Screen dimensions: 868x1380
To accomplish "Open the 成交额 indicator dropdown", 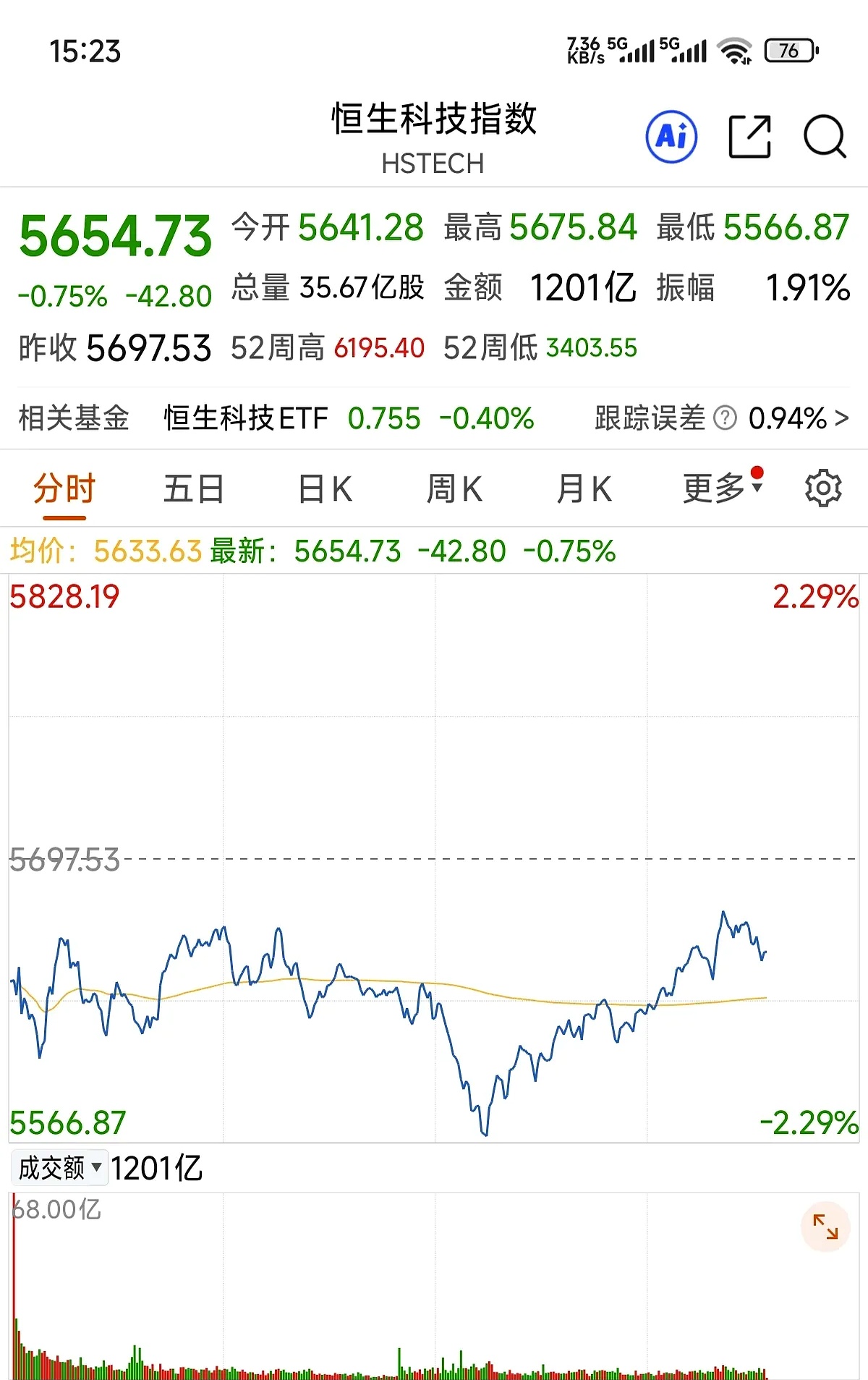I will [57, 1167].
